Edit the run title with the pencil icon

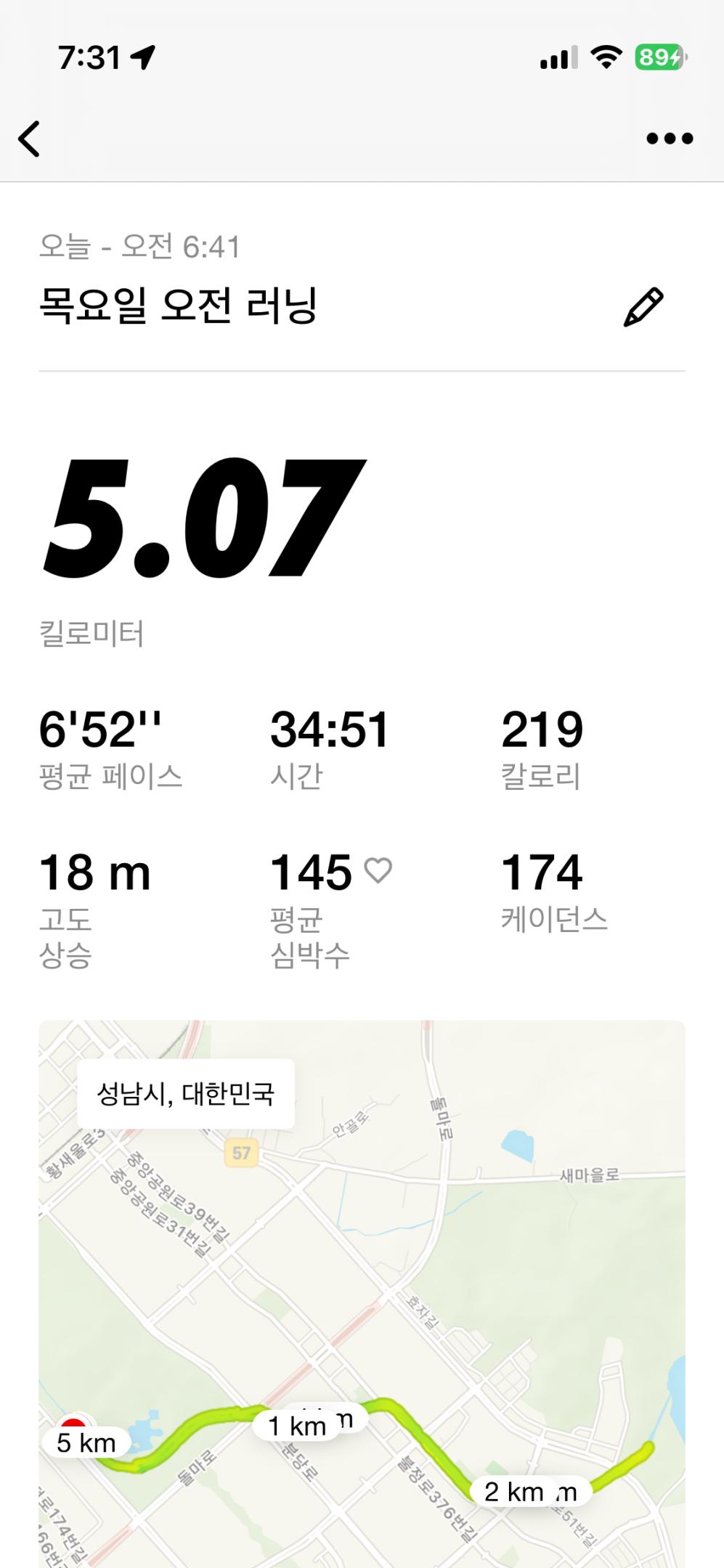643,307
